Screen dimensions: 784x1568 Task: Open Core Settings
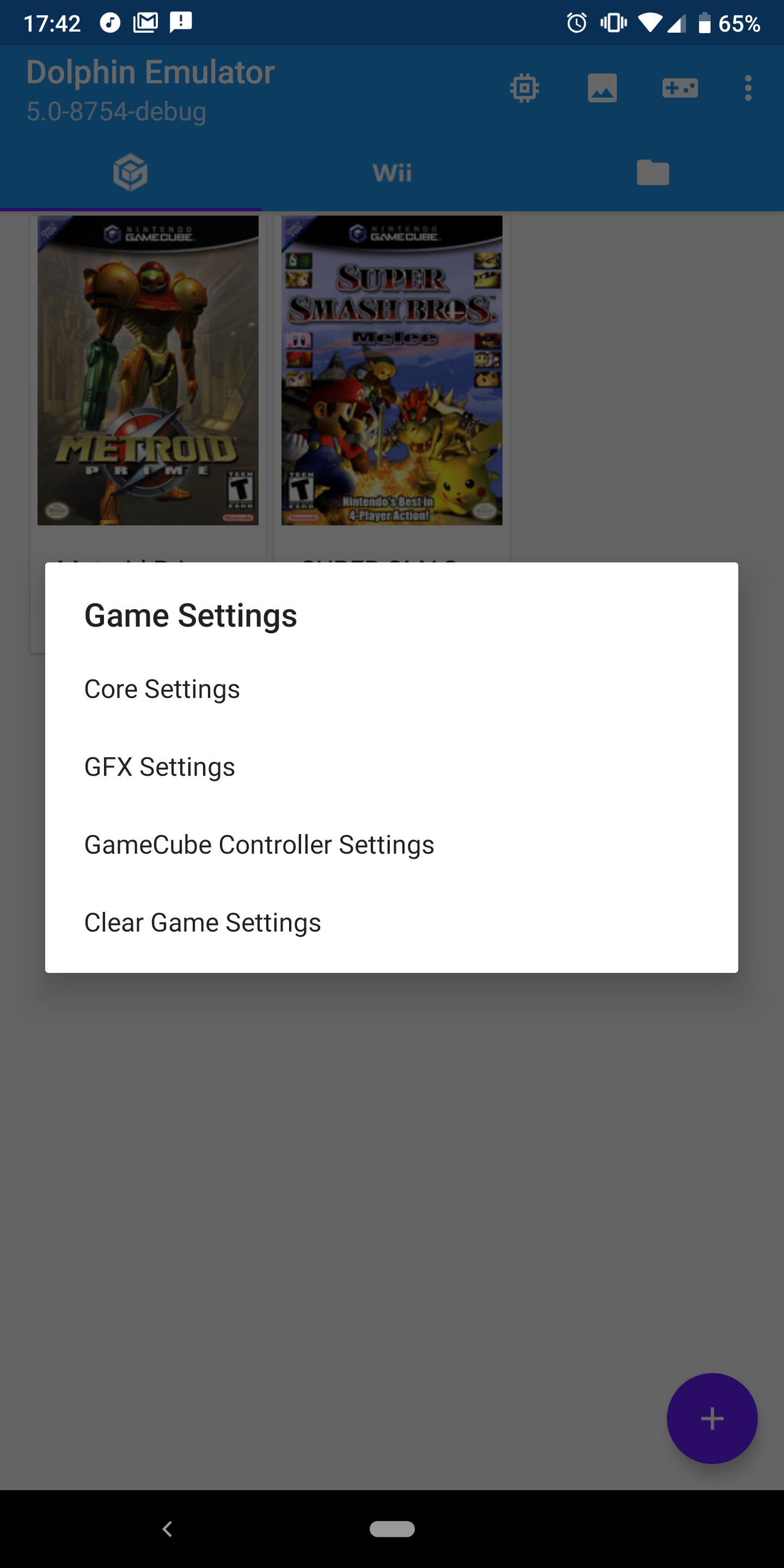click(162, 689)
